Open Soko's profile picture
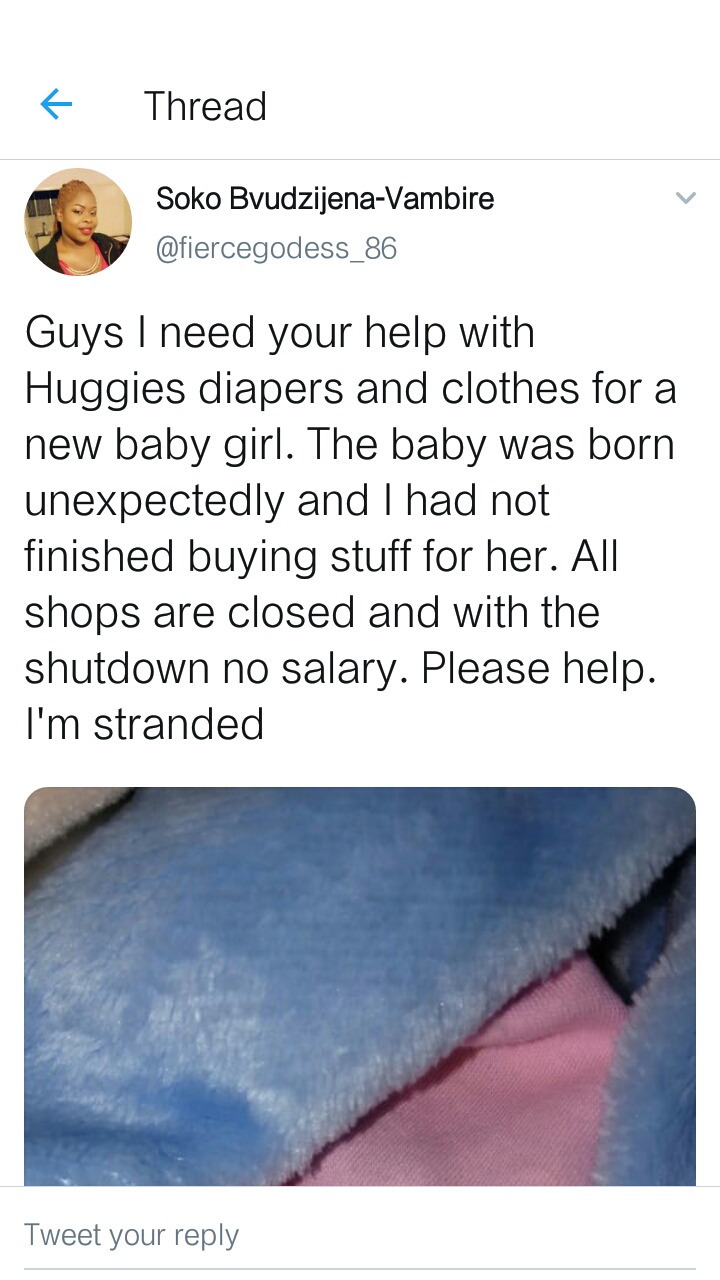Viewport: 720px width, 1280px height. [78, 222]
